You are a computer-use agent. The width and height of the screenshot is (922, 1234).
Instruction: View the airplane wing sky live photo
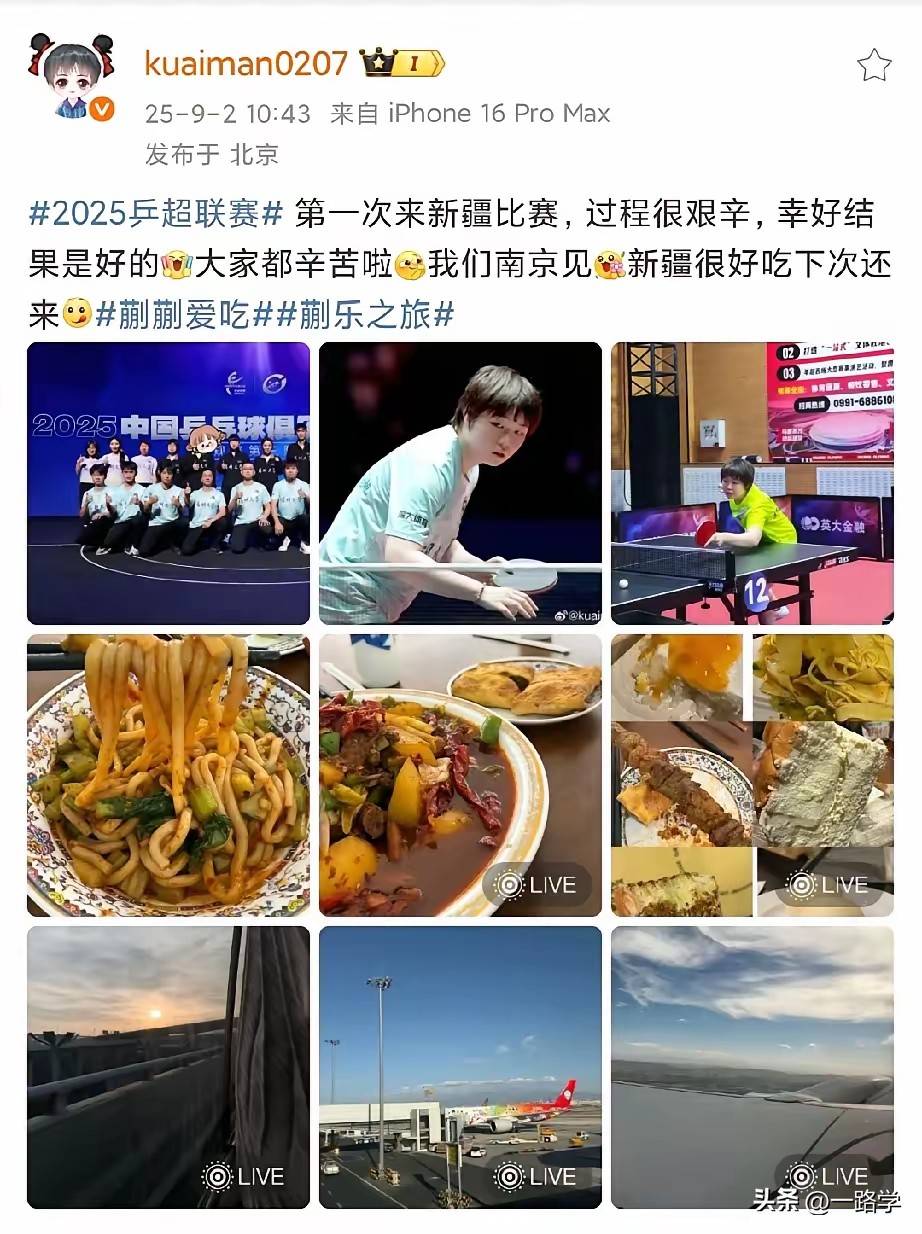point(752,1067)
